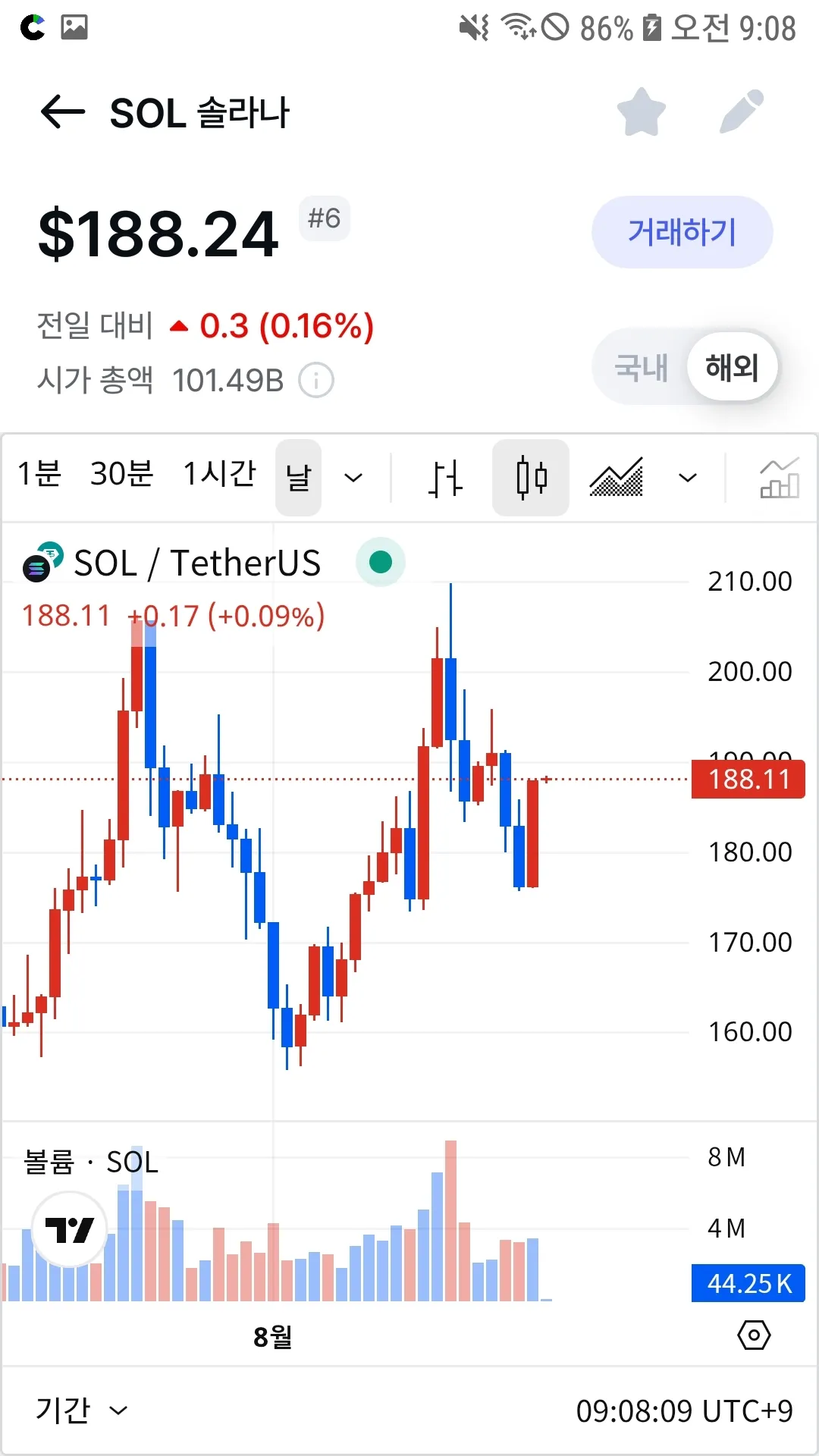819x1456 pixels.
Task: Switch to the 국내 domestic tab
Action: [x=641, y=368]
